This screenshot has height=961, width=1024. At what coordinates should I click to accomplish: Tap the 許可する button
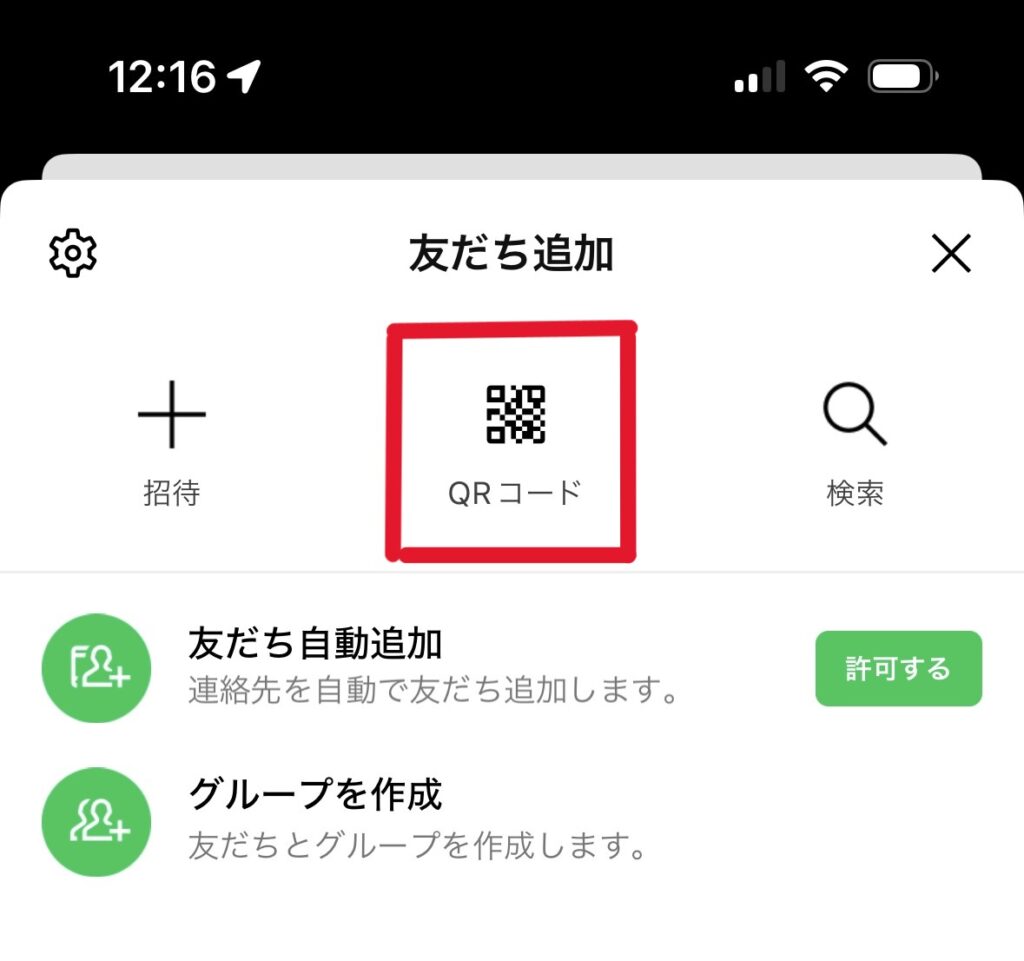(x=898, y=669)
